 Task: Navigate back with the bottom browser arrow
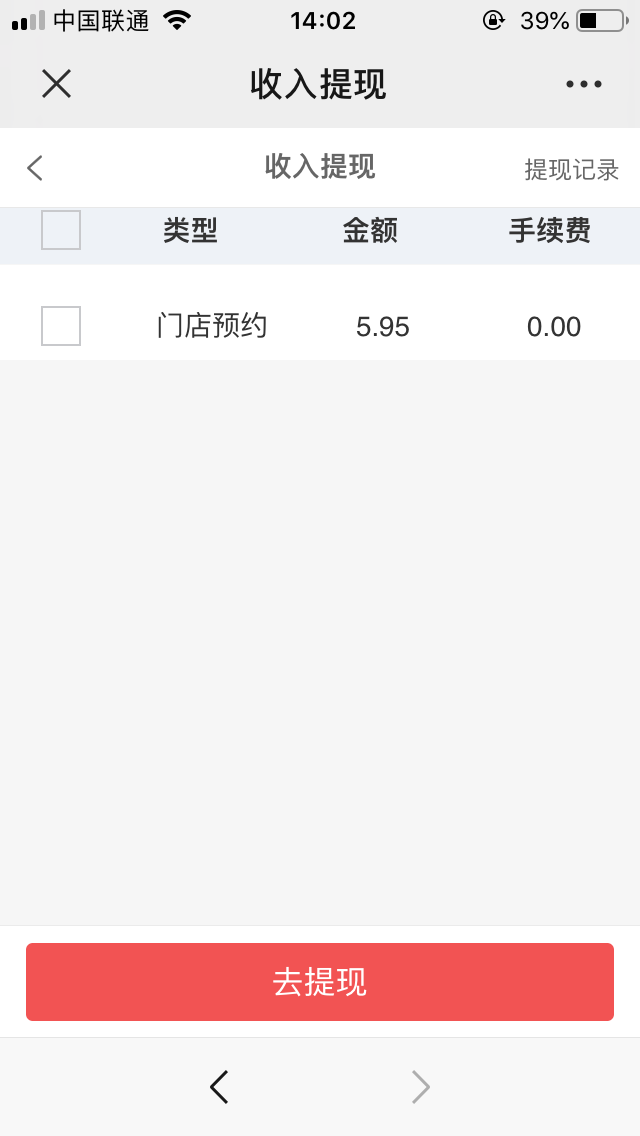219,1087
